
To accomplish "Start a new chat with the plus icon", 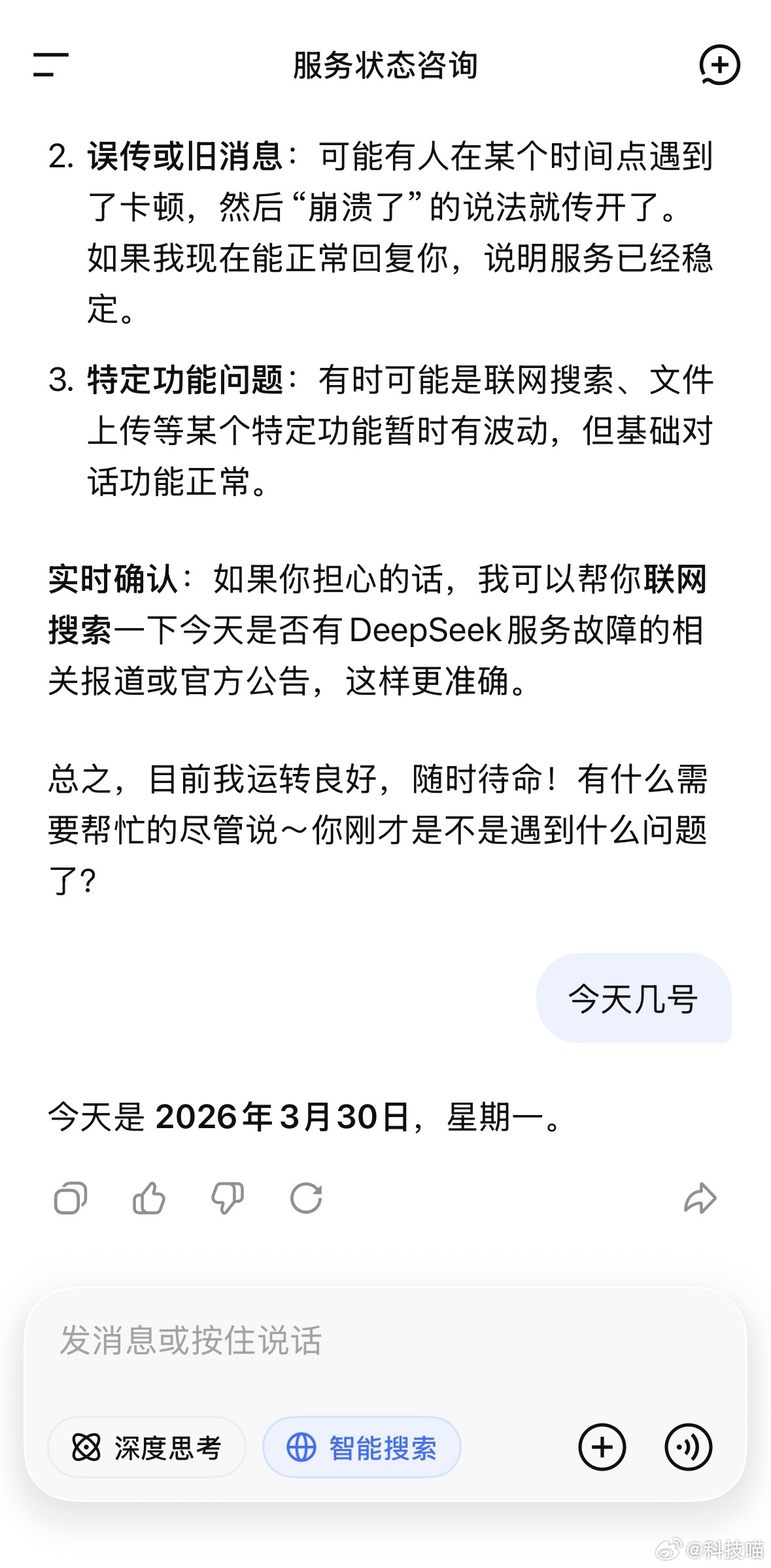I will tap(720, 65).
